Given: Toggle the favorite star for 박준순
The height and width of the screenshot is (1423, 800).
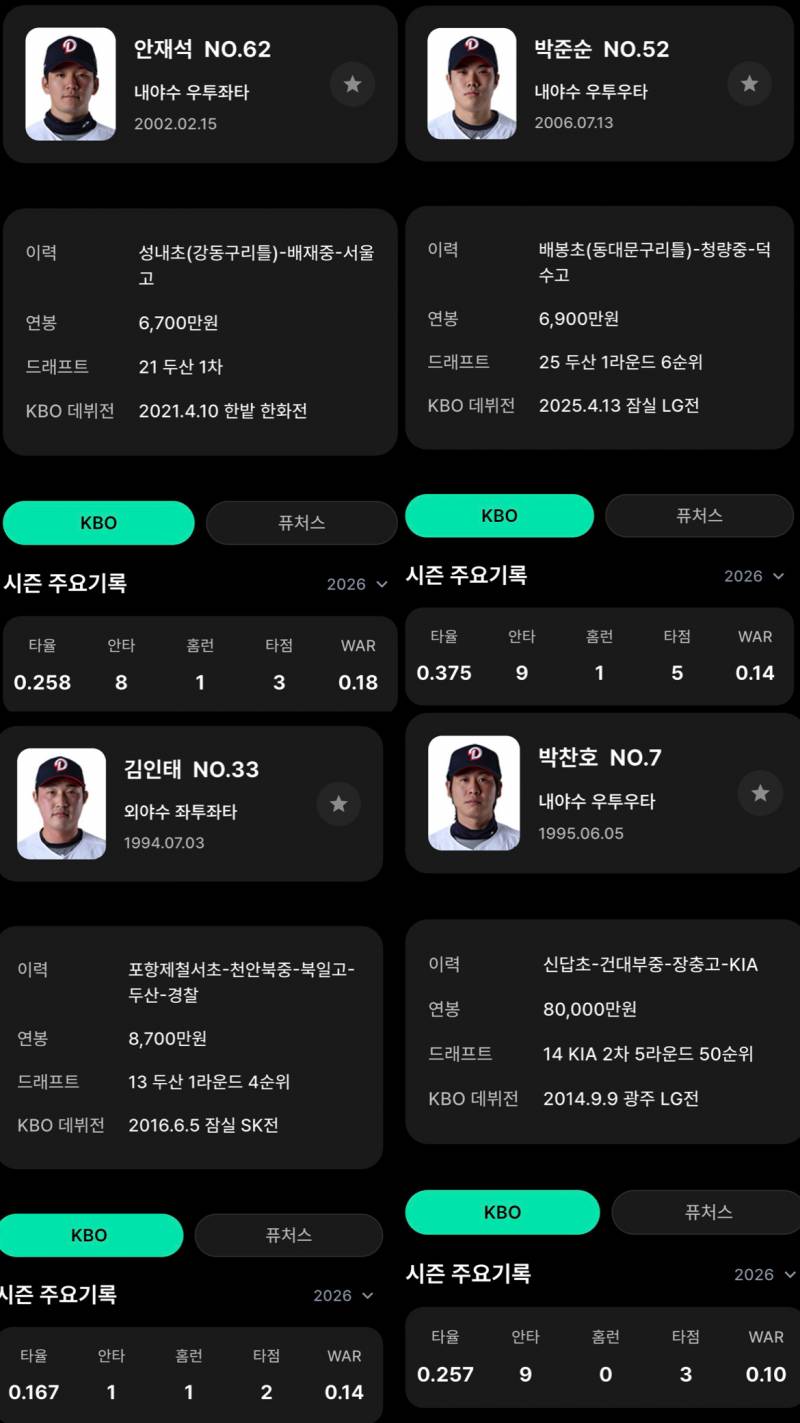Looking at the screenshot, I should 749,84.
